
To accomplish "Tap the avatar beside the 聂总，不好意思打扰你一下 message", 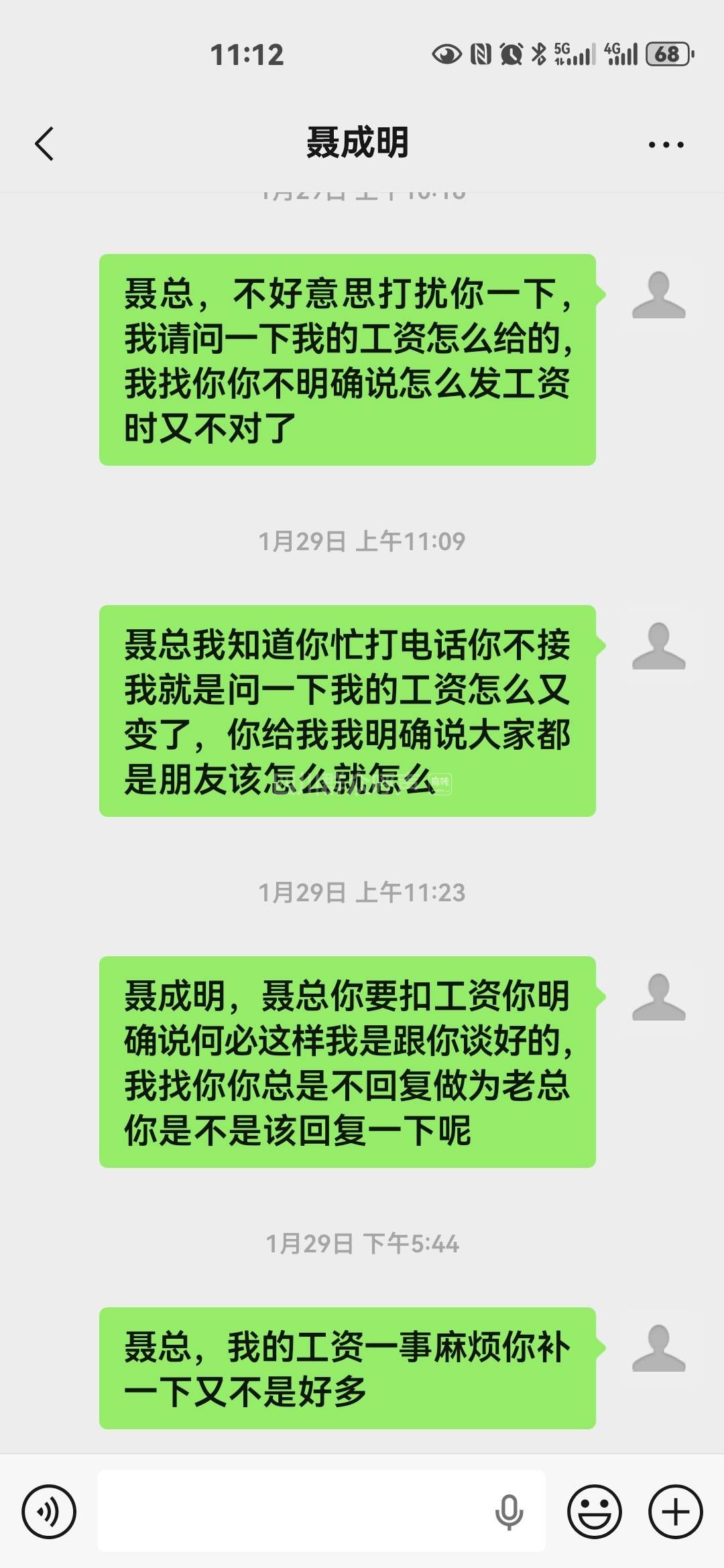I will [x=659, y=295].
